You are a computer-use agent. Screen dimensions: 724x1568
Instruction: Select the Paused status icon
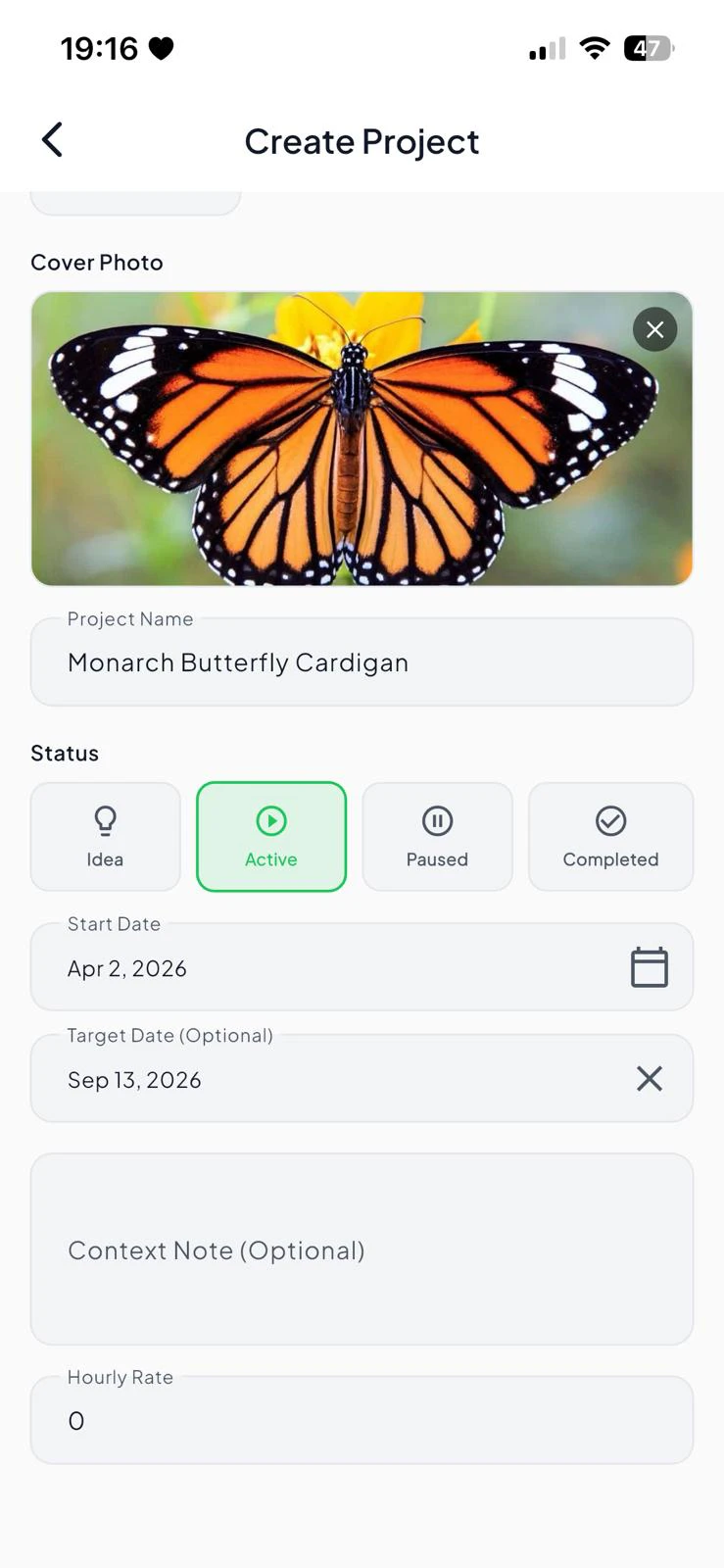(437, 820)
